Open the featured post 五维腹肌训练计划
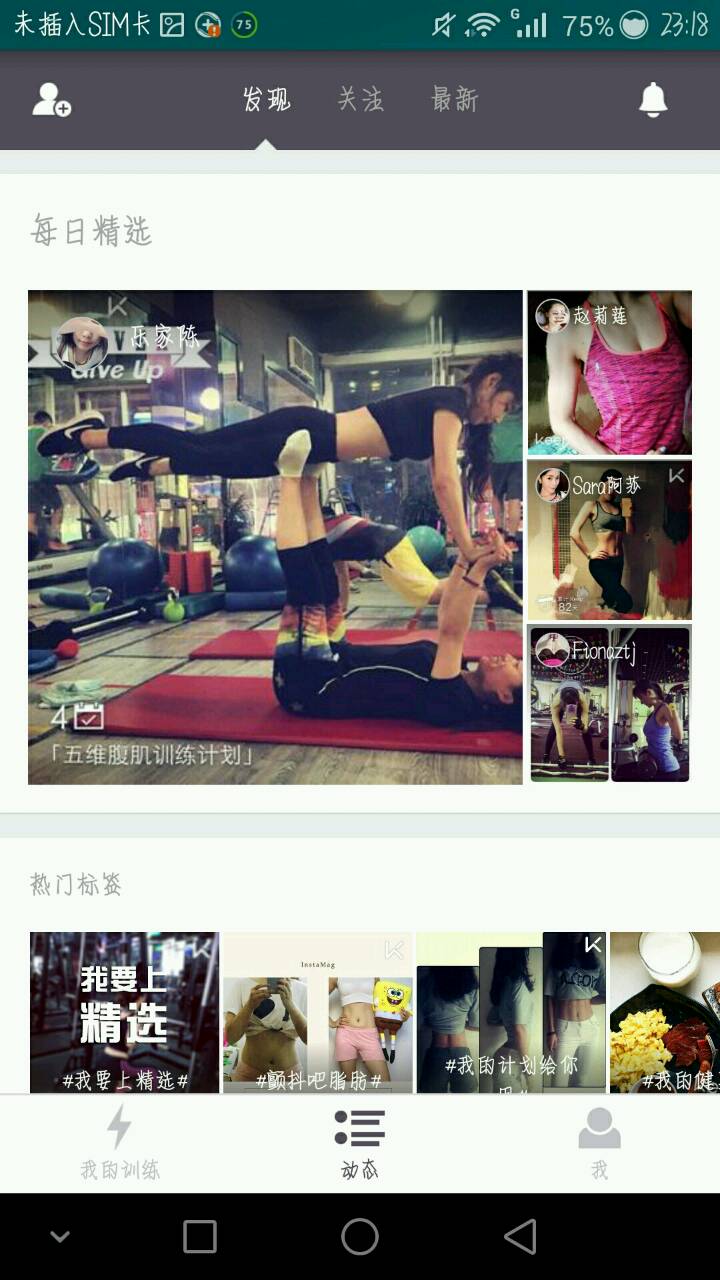This screenshot has width=720, height=1280. click(x=275, y=537)
